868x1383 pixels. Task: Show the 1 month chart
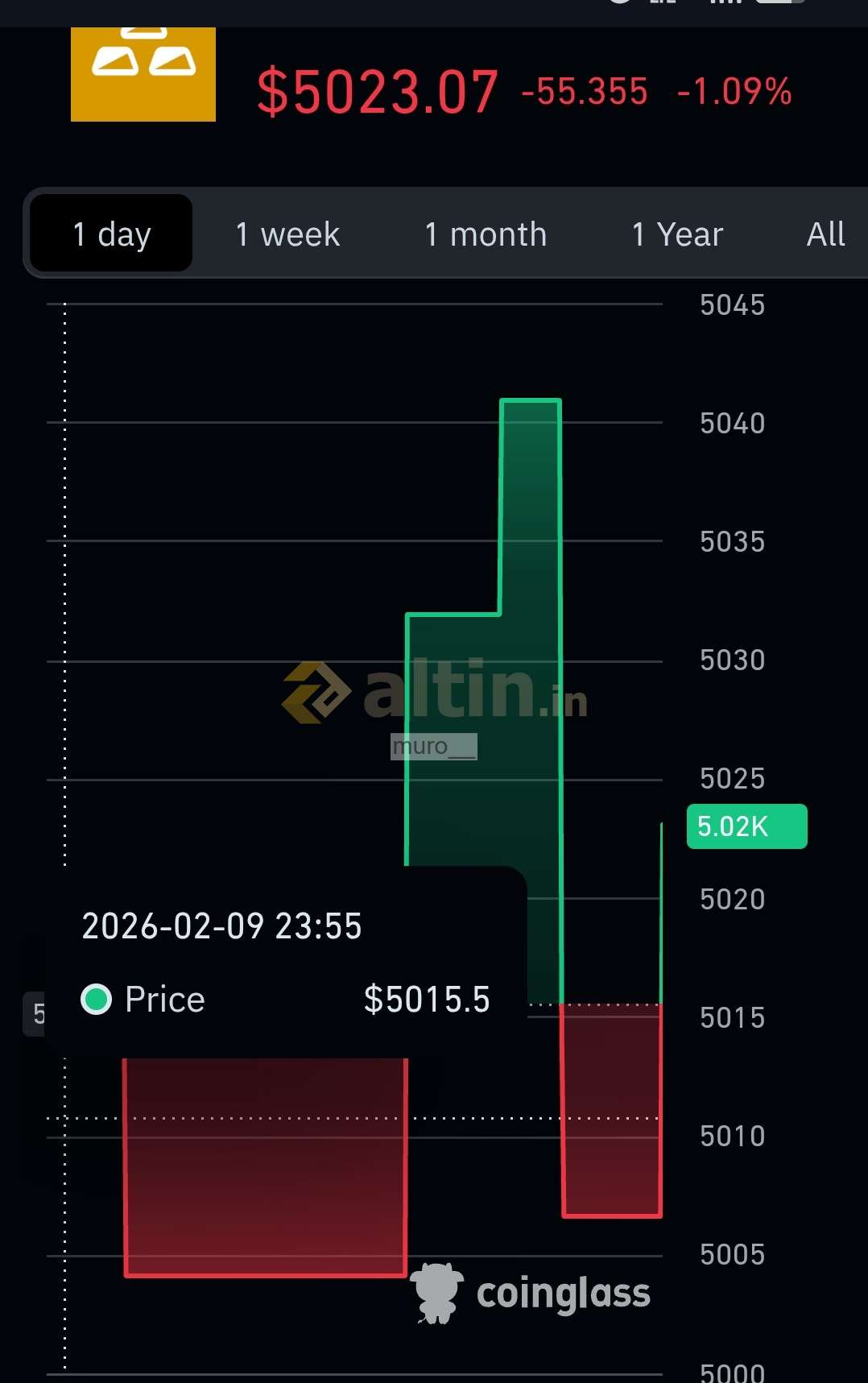[x=486, y=234]
